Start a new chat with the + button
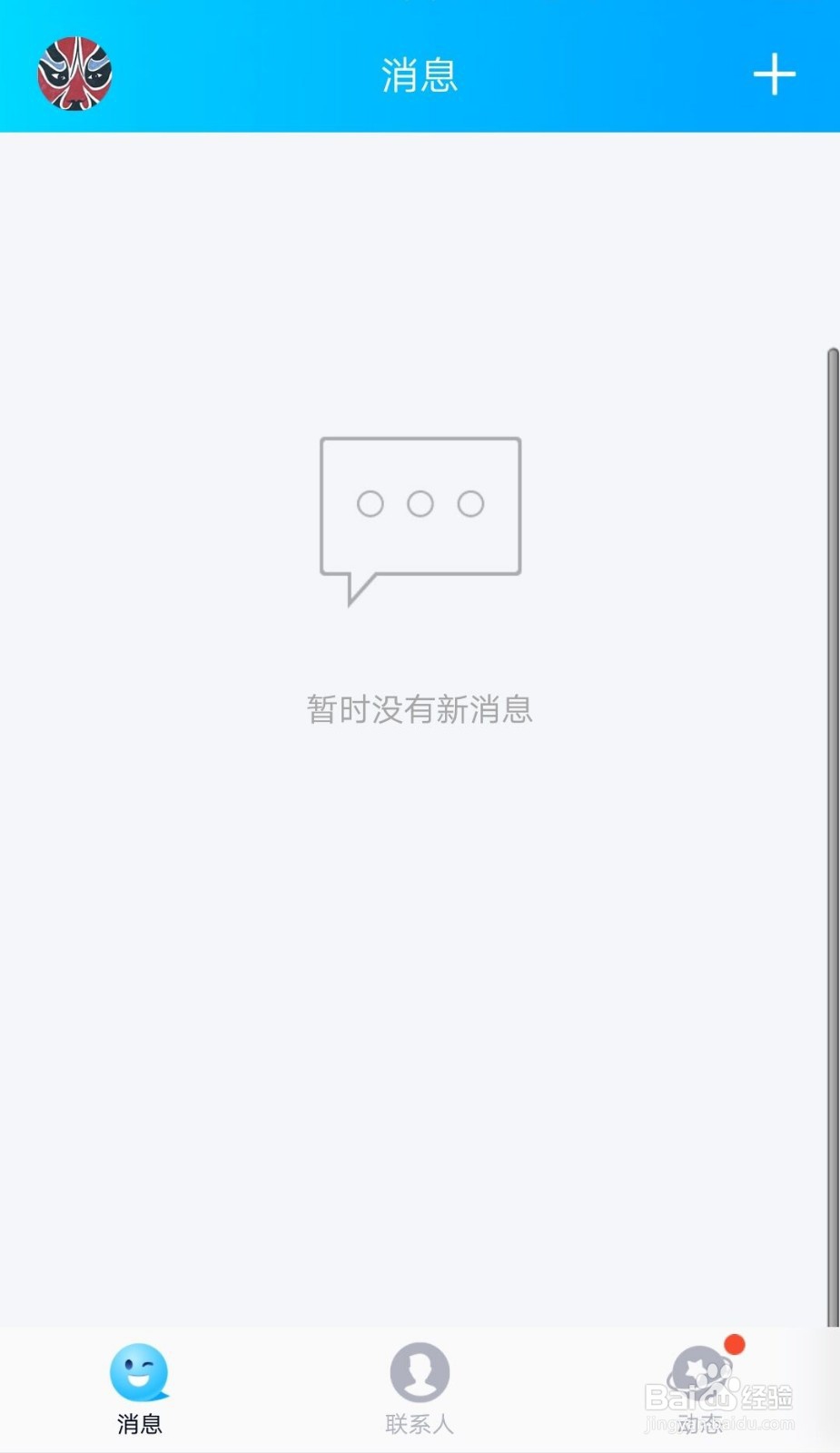Viewport: 840px width, 1453px height. pyautogui.click(x=774, y=74)
